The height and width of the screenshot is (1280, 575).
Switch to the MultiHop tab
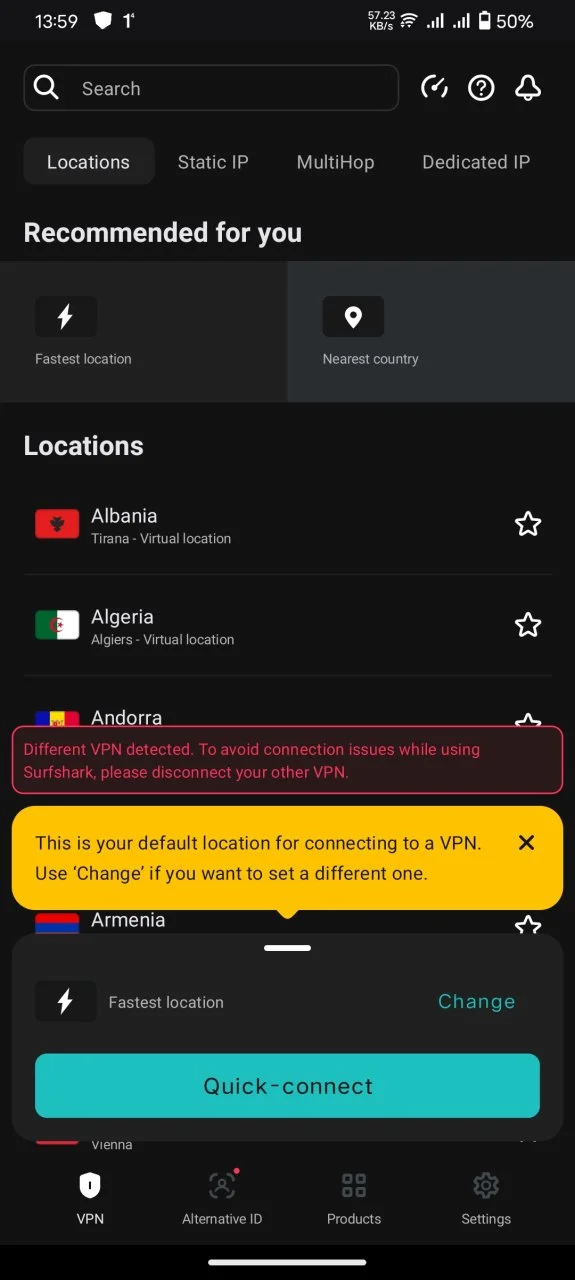pyautogui.click(x=335, y=162)
